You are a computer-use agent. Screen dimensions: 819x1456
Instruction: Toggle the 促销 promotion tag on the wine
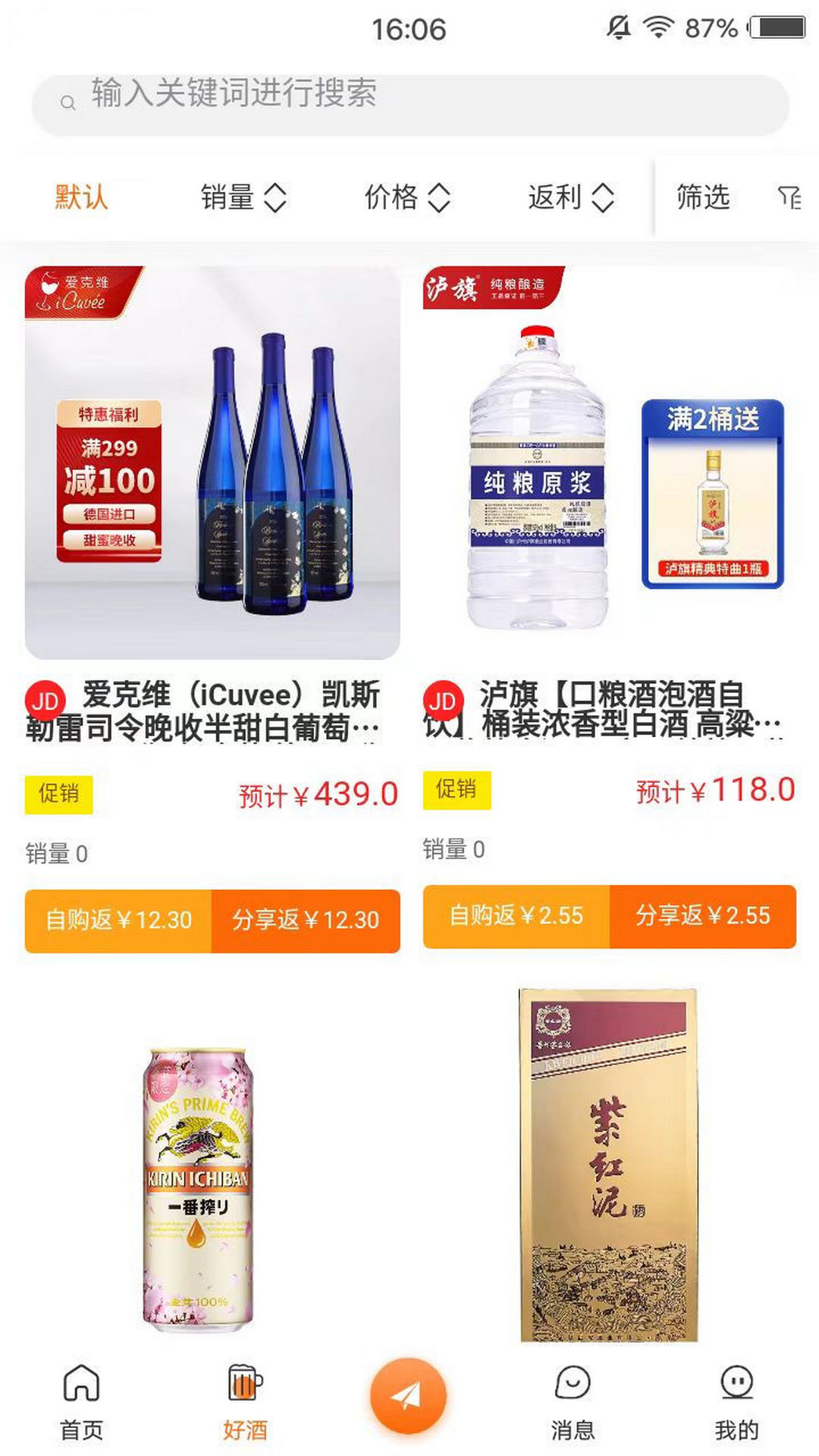coord(59,791)
